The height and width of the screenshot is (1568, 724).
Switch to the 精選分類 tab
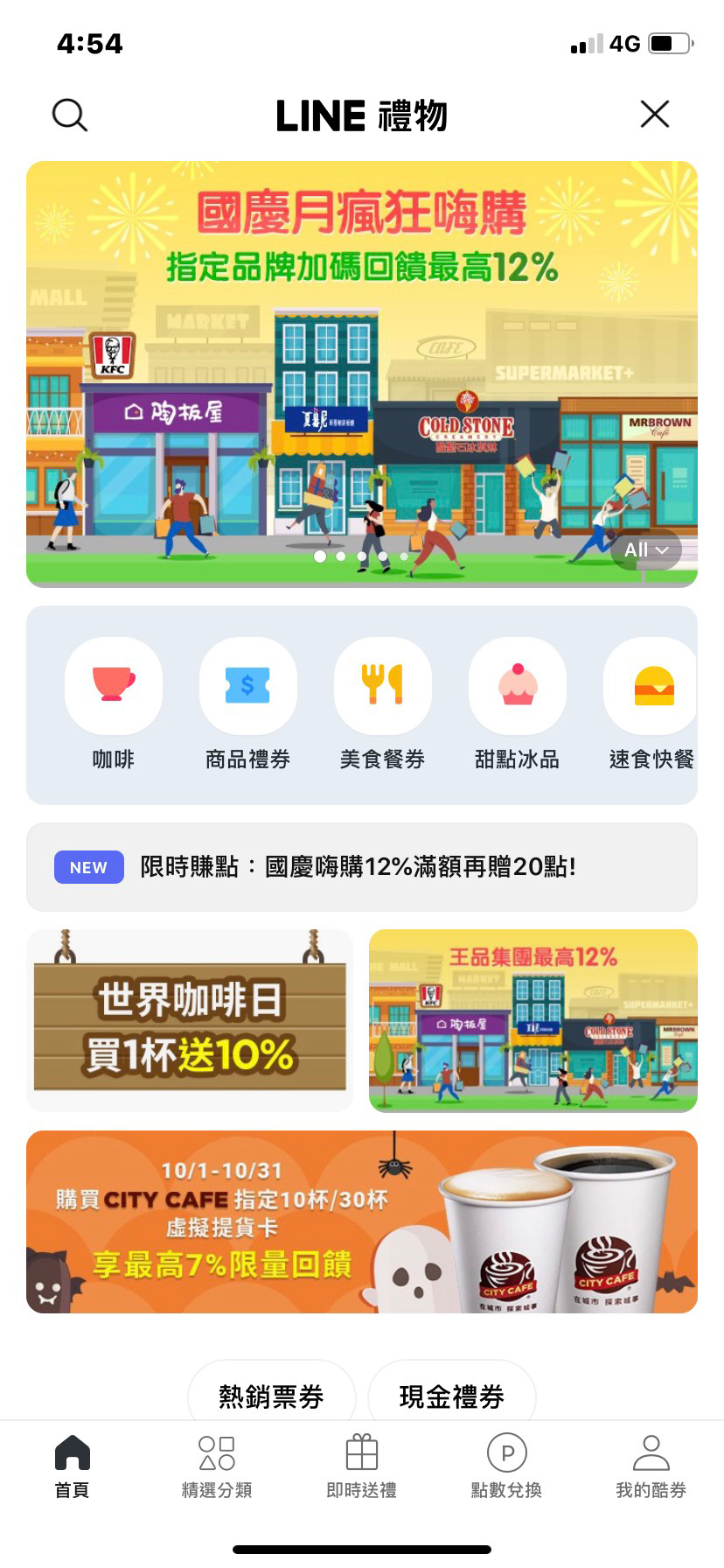(x=217, y=1467)
